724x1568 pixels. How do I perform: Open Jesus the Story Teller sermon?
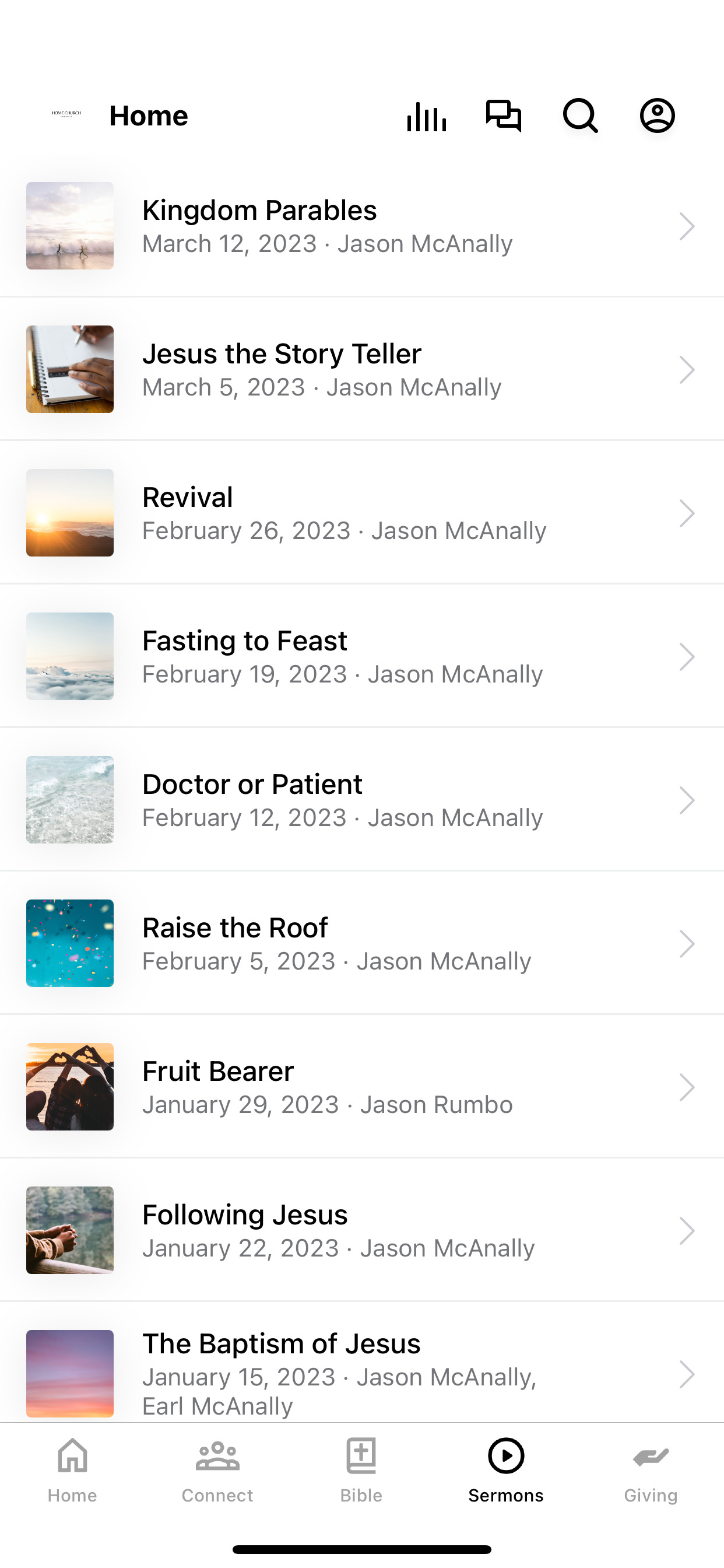coord(362,369)
